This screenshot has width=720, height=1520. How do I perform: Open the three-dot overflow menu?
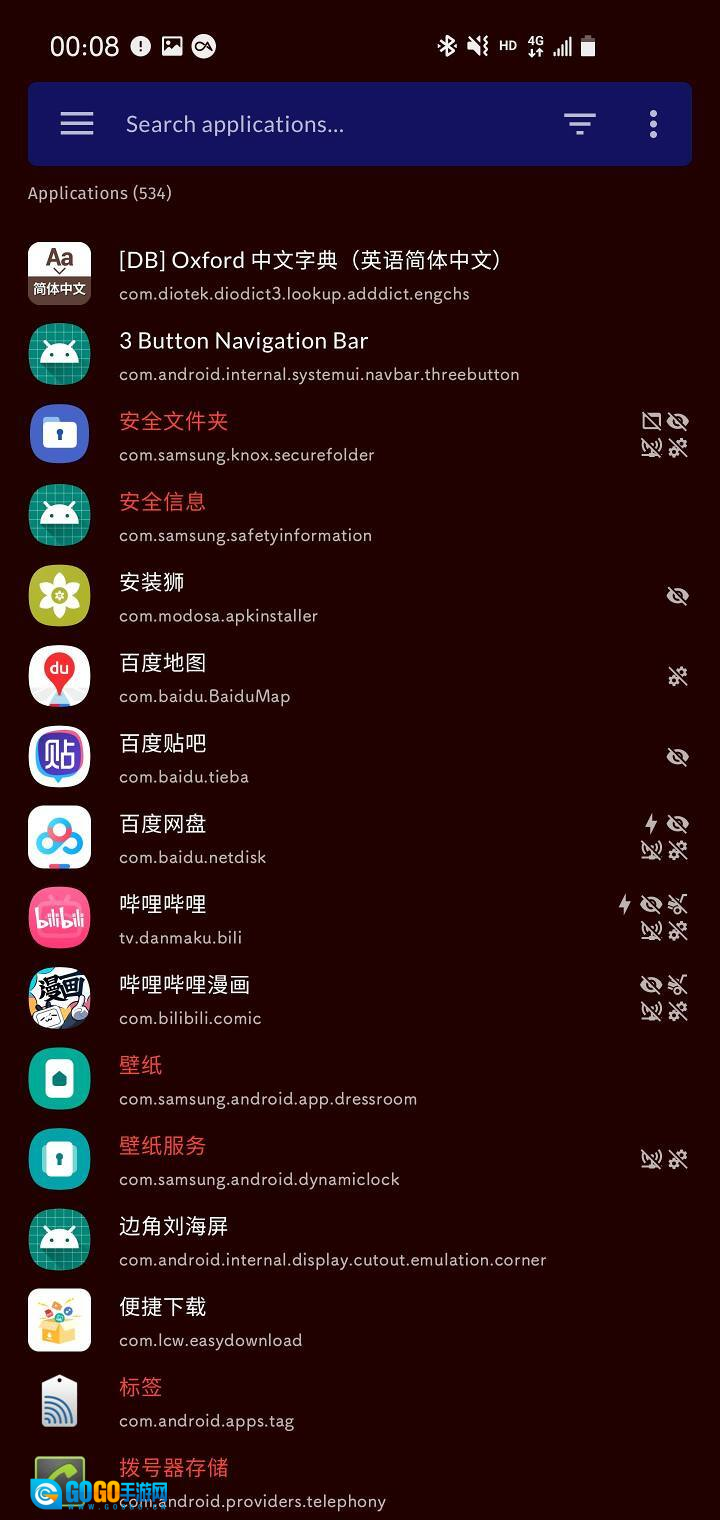point(653,124)
